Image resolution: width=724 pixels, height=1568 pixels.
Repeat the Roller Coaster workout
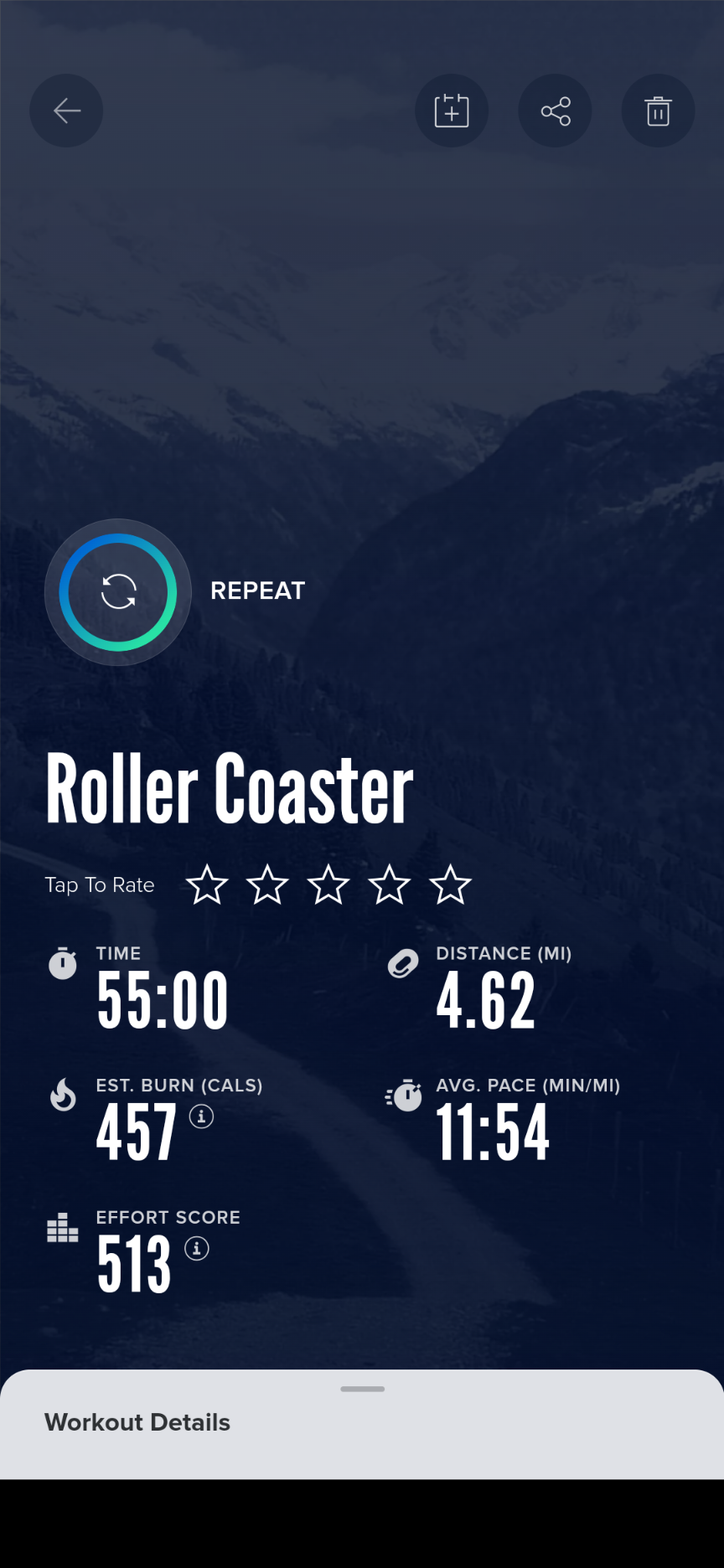118,592
